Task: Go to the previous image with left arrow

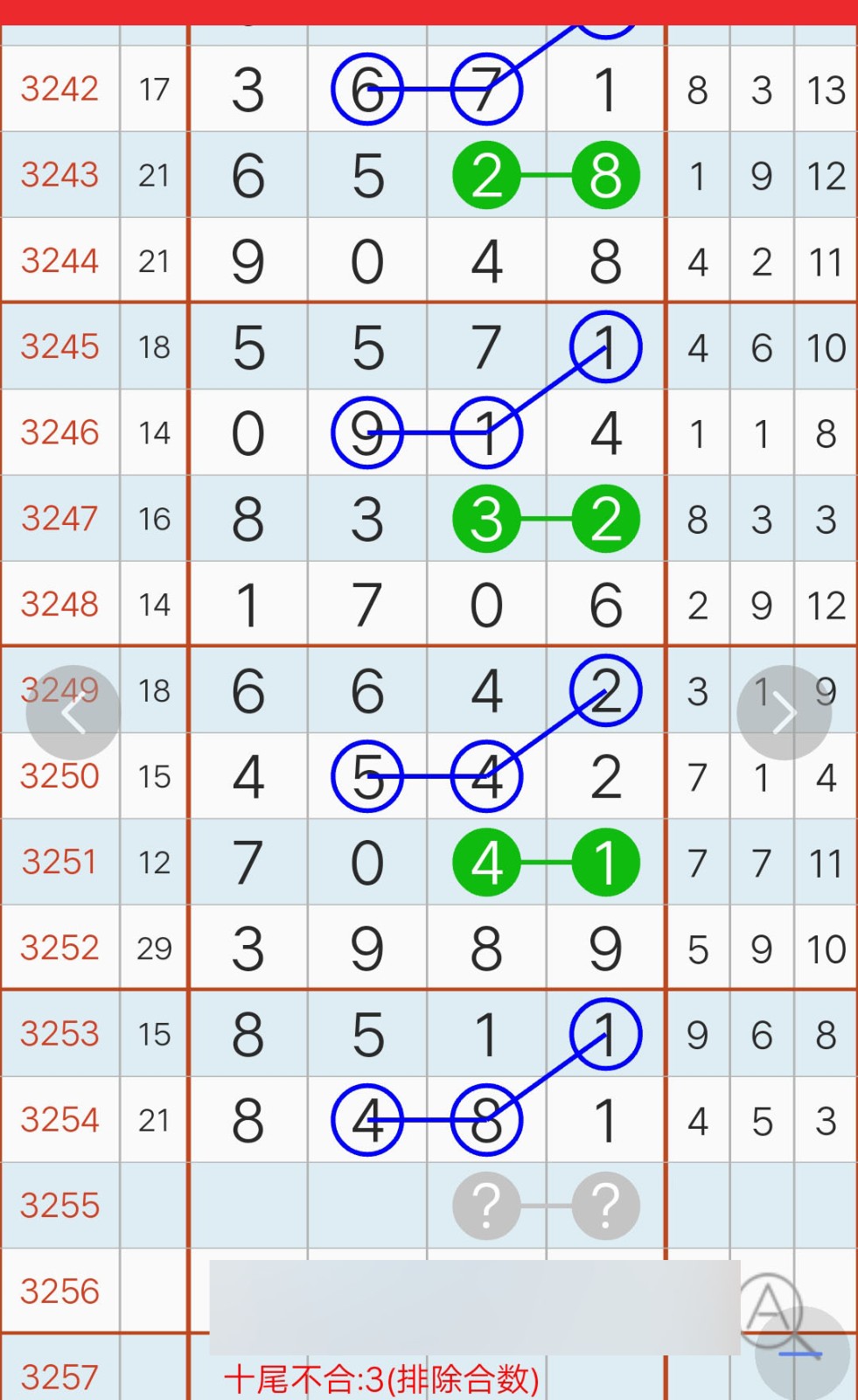Action: [73, 713]
